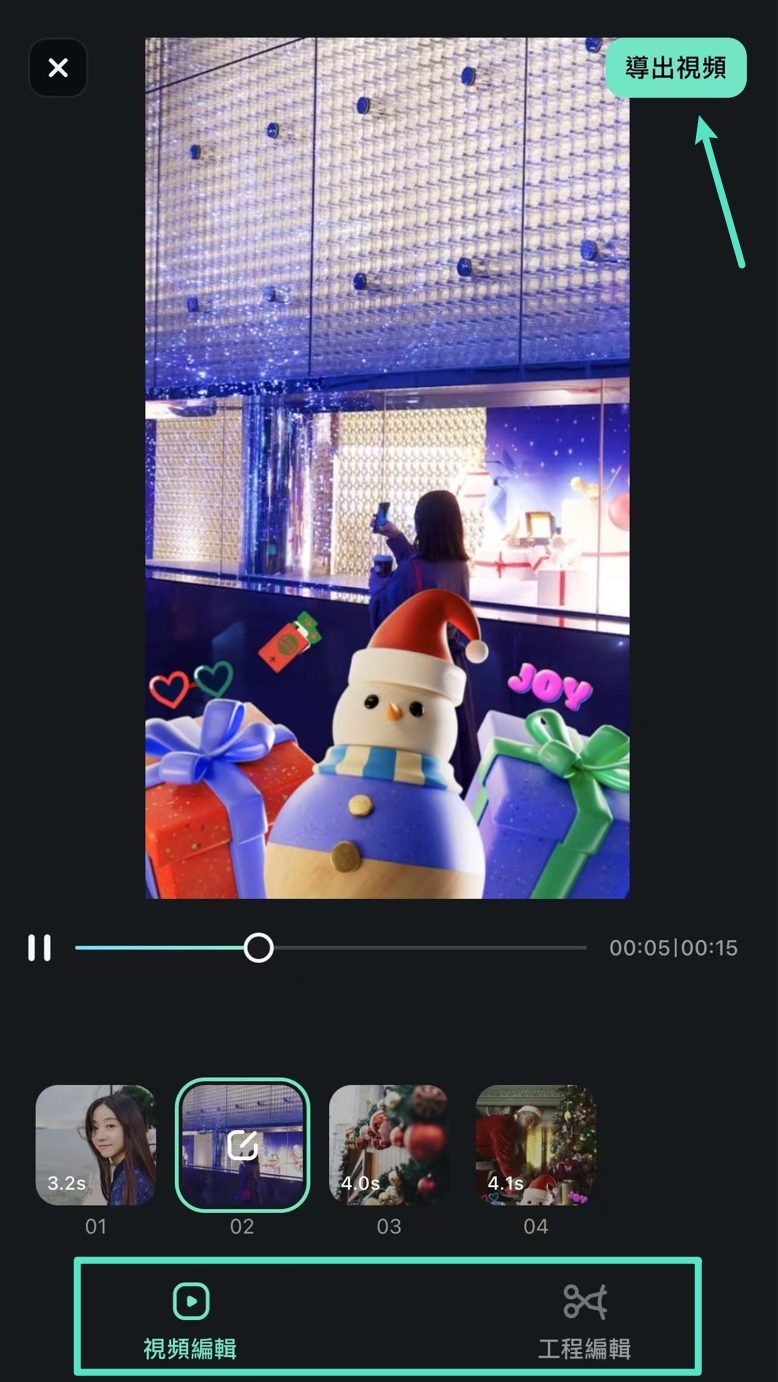Viewport: 778px width, 1382px height.
Task: Tap the playback progress slider
Action: pyautogui.click(x=258, y=948)
